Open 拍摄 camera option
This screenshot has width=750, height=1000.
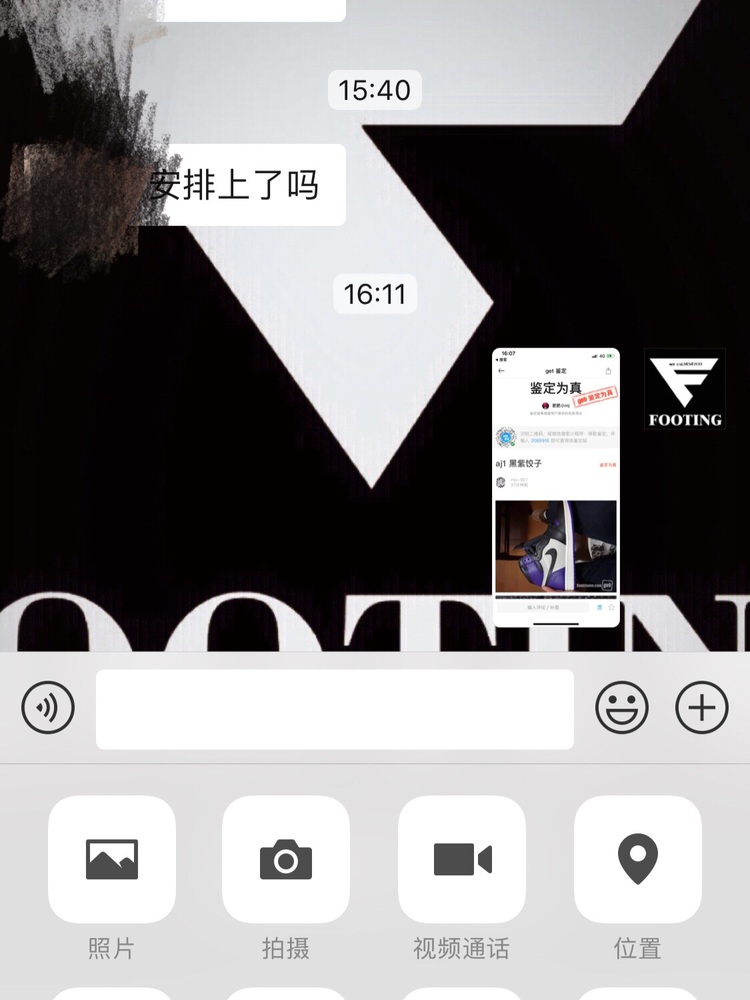286,860
